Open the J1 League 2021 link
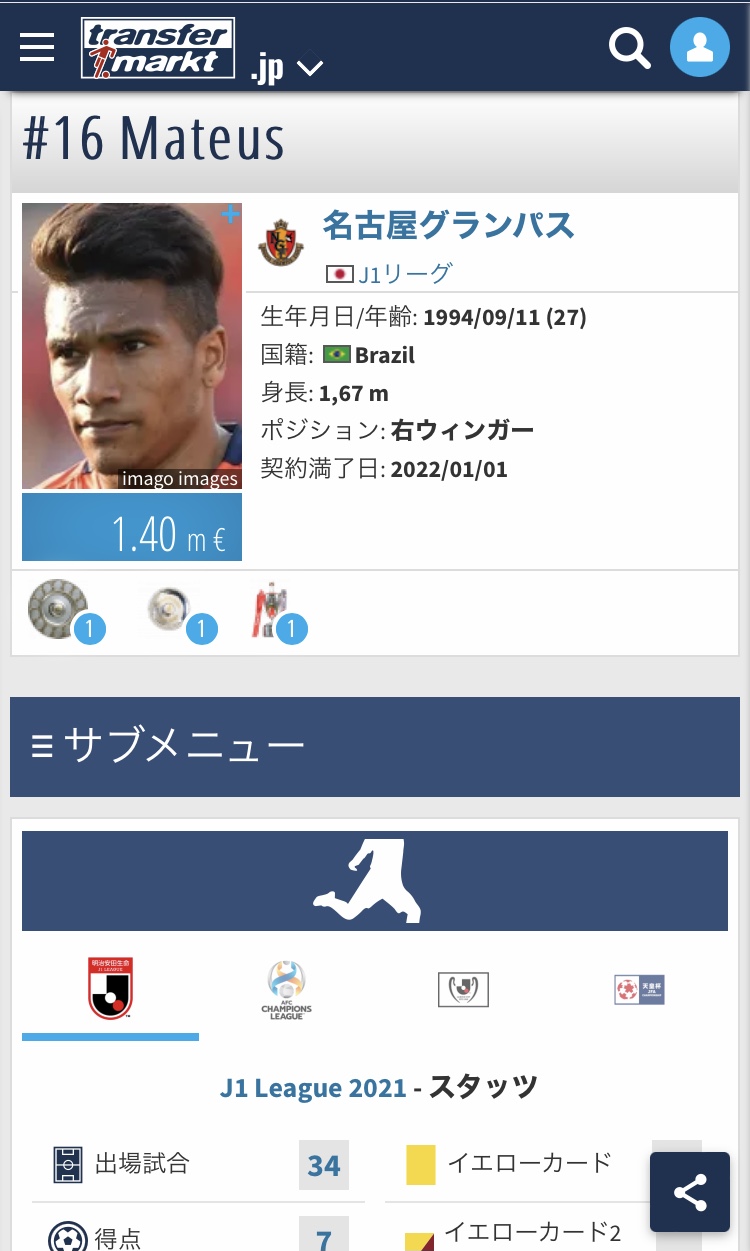 click(x=313, y=1087)
